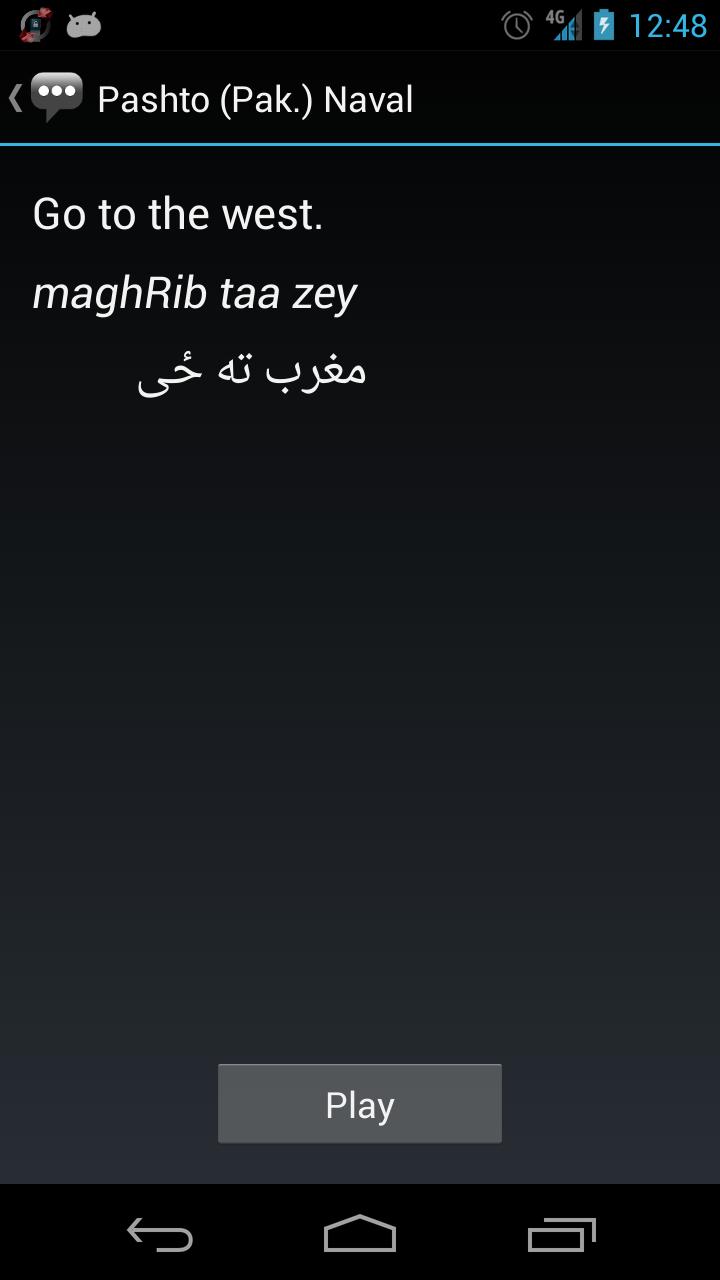Go back via the app icon
This screenshot has height=1280, width=720.
(48, 98)
